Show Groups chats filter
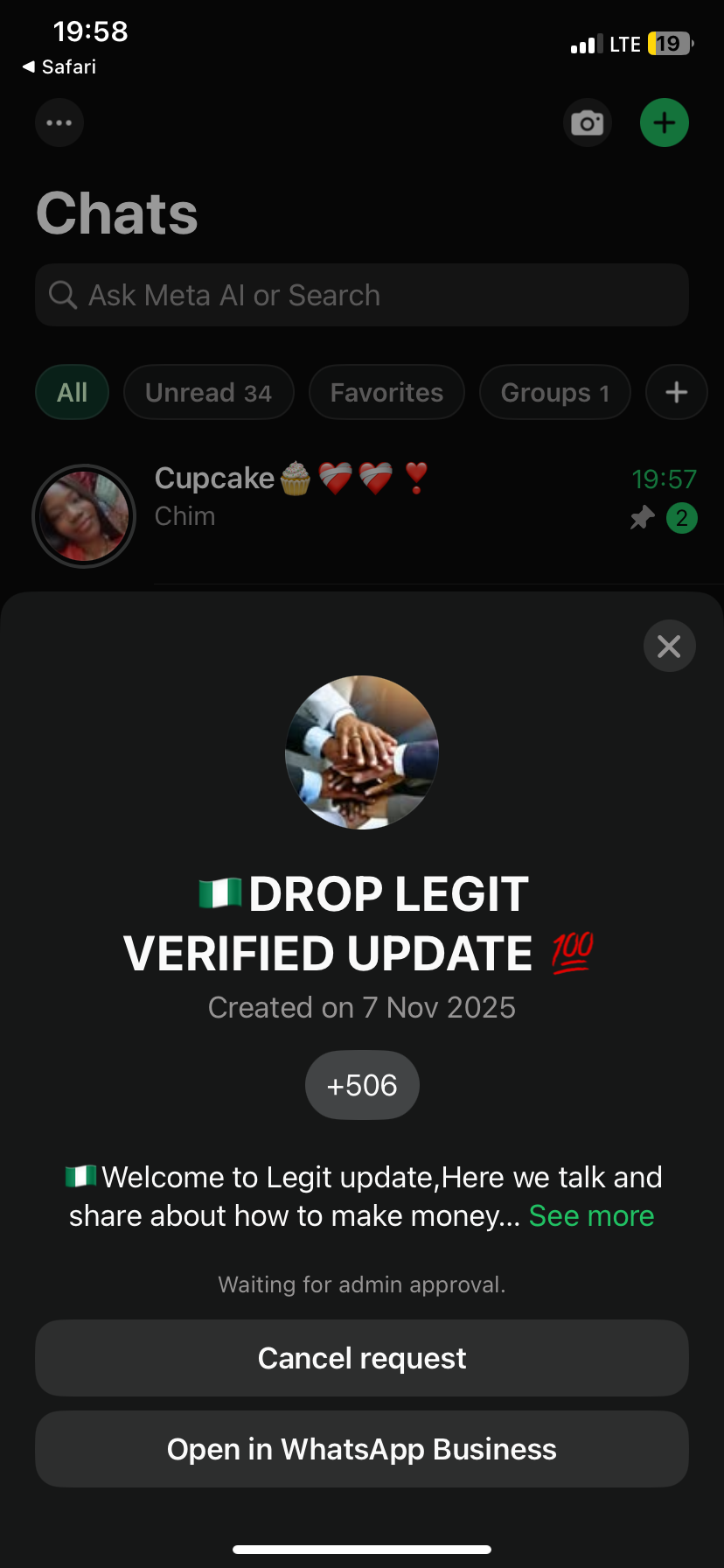 point(554,392)
